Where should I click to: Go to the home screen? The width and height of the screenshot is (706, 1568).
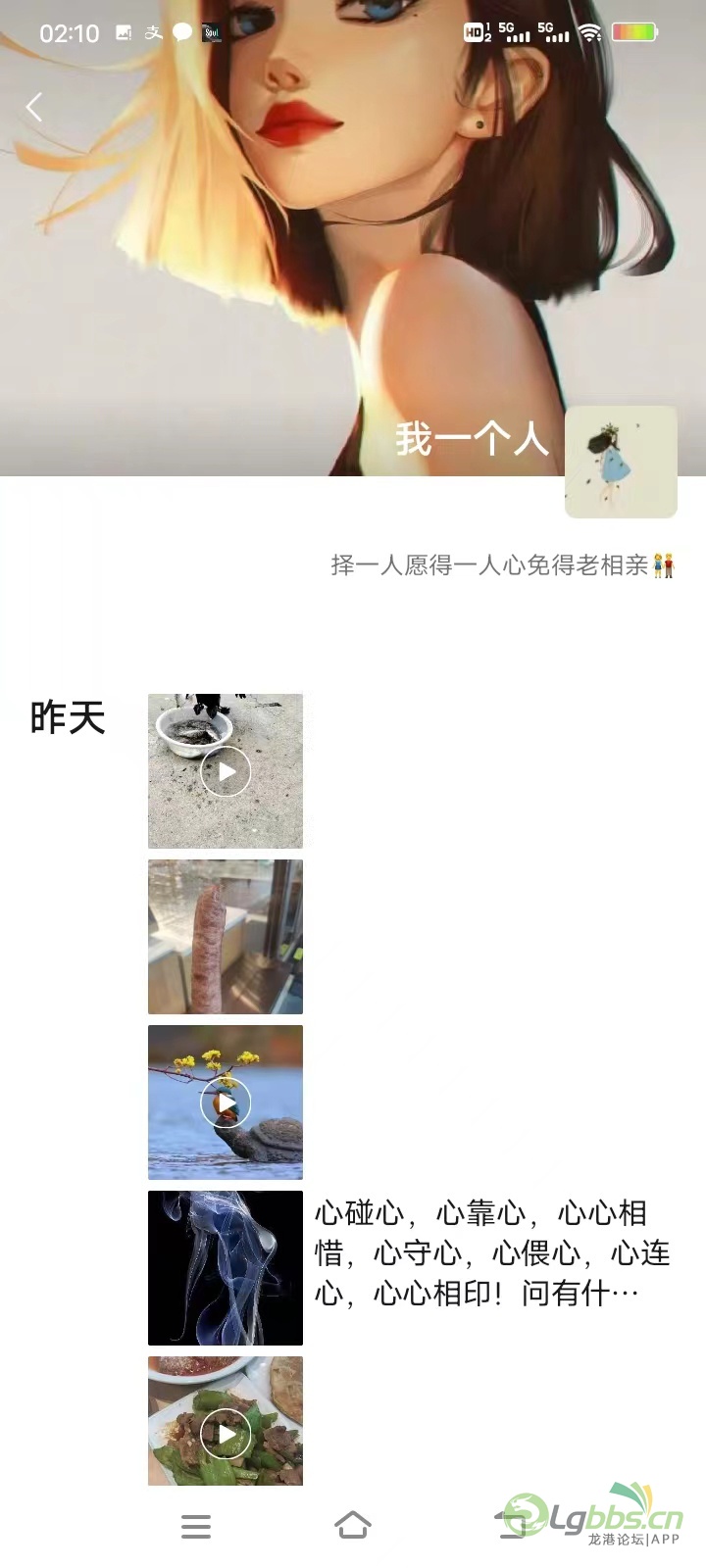353,1526
